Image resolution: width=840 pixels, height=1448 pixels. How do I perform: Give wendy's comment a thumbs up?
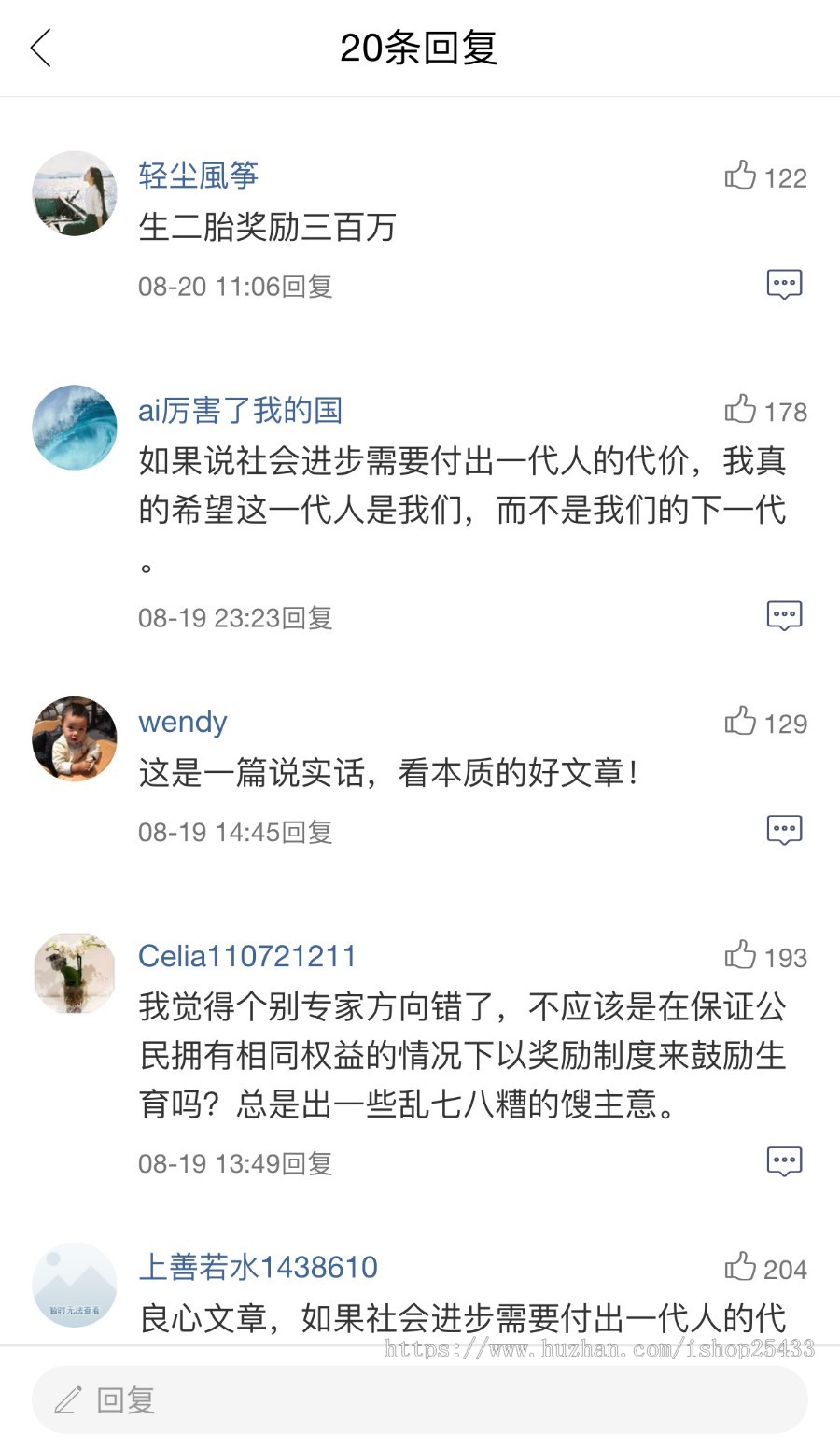[x=740, y=722]
